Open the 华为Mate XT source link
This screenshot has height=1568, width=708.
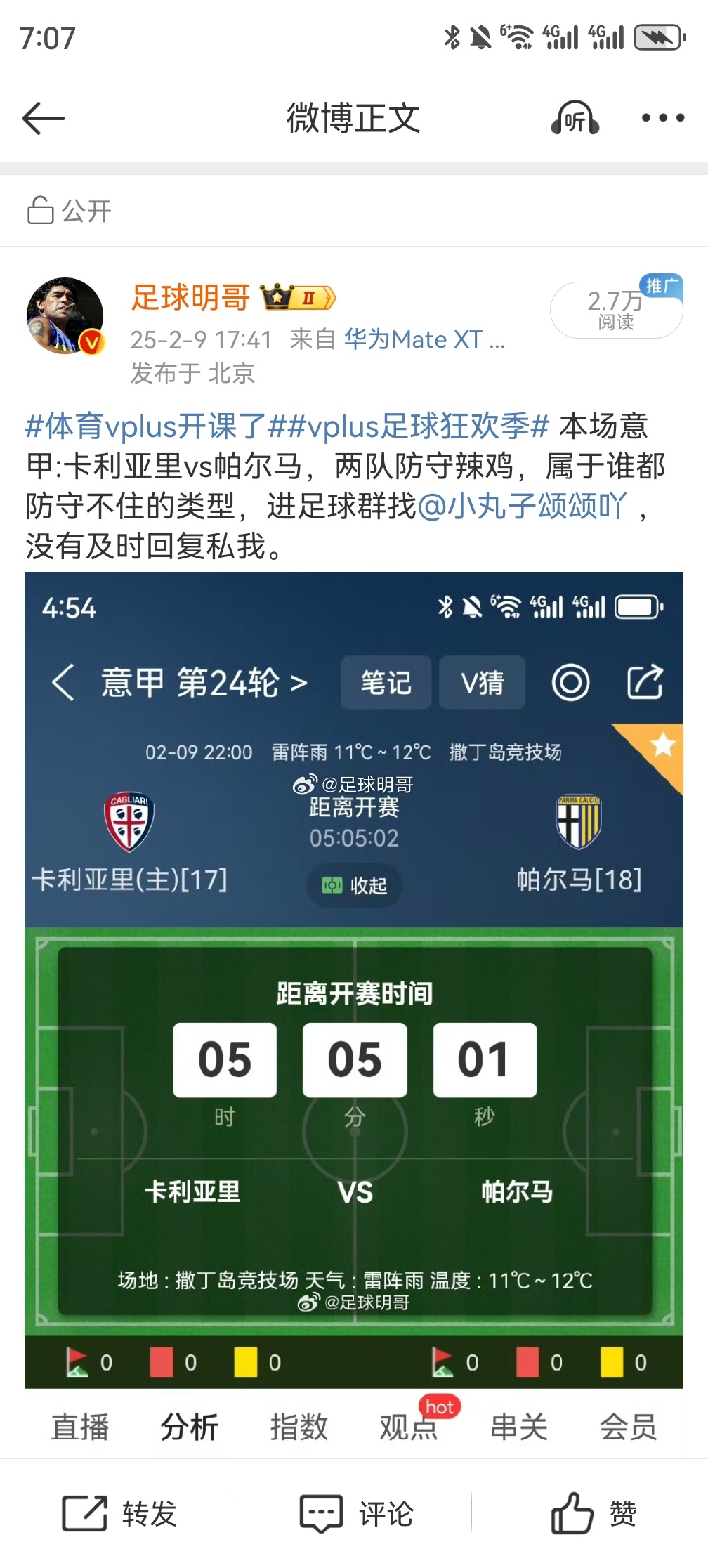pos(424,340)
